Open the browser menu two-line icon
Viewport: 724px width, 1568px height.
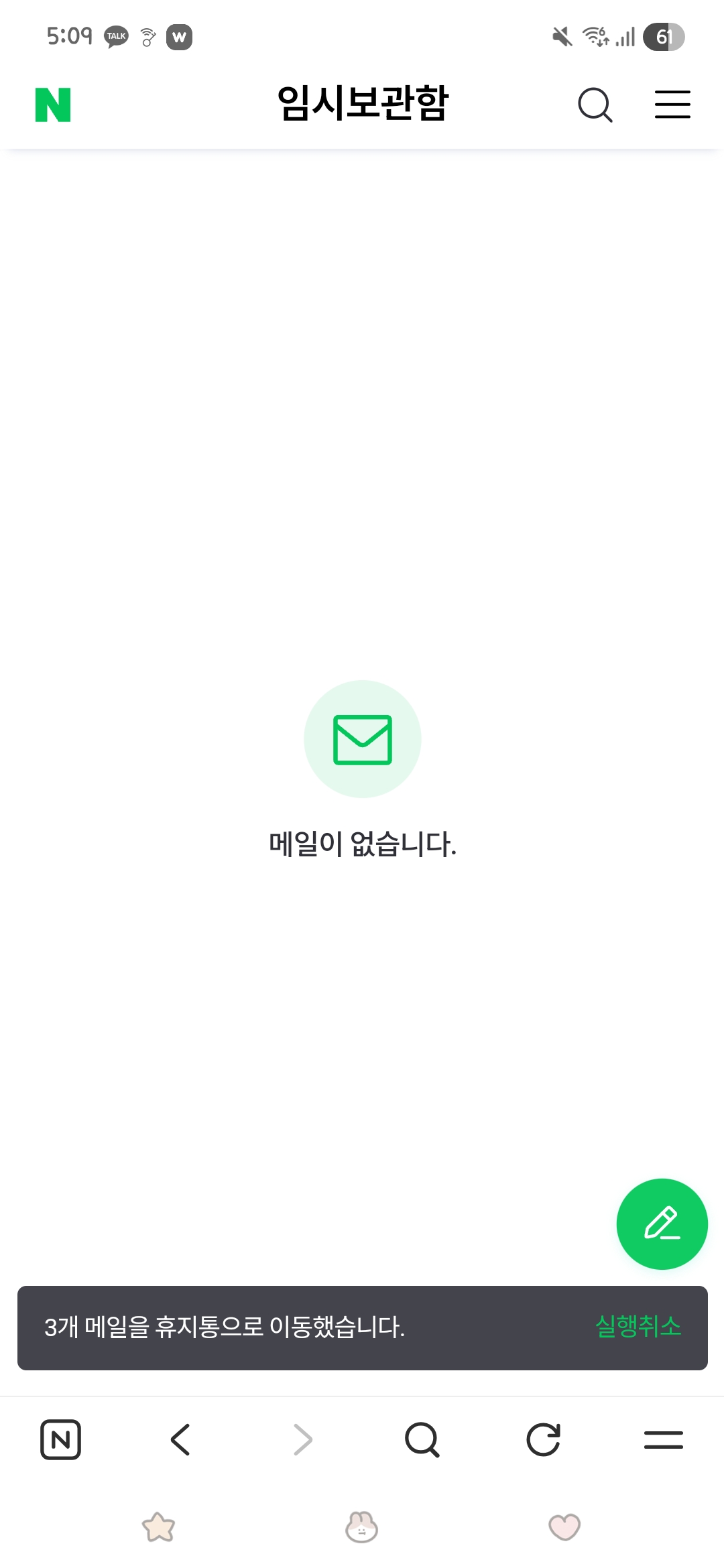pyautogui.click(x=664, y=1439)
